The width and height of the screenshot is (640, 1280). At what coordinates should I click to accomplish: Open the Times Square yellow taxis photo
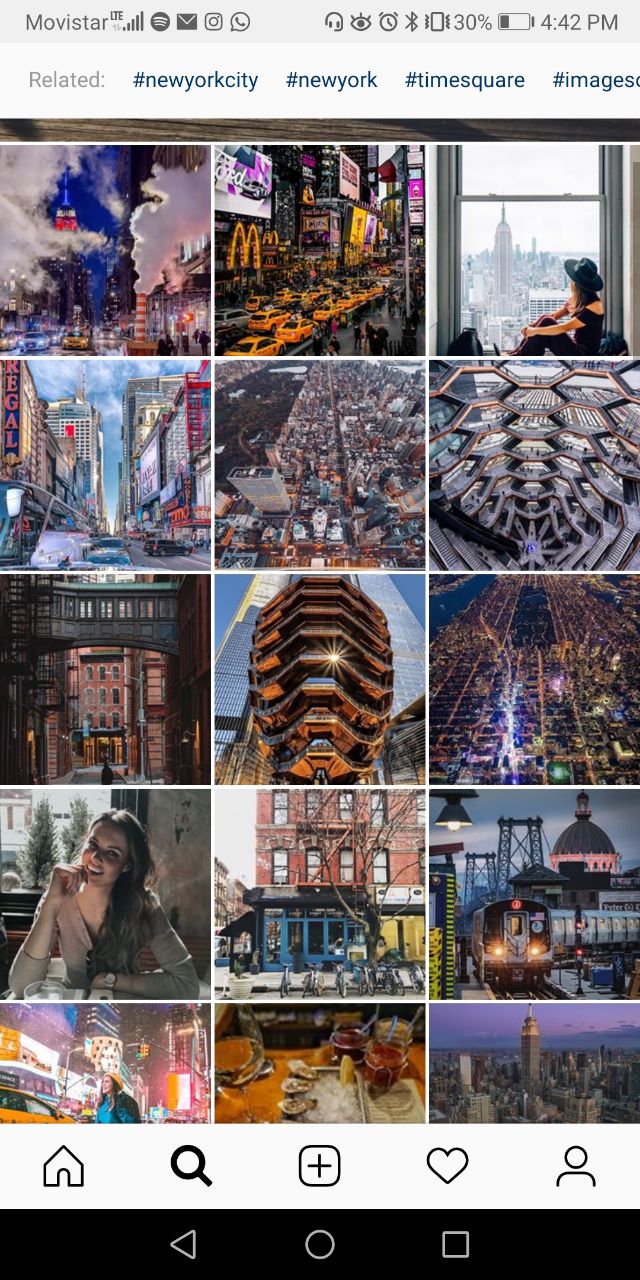point(319,250)
